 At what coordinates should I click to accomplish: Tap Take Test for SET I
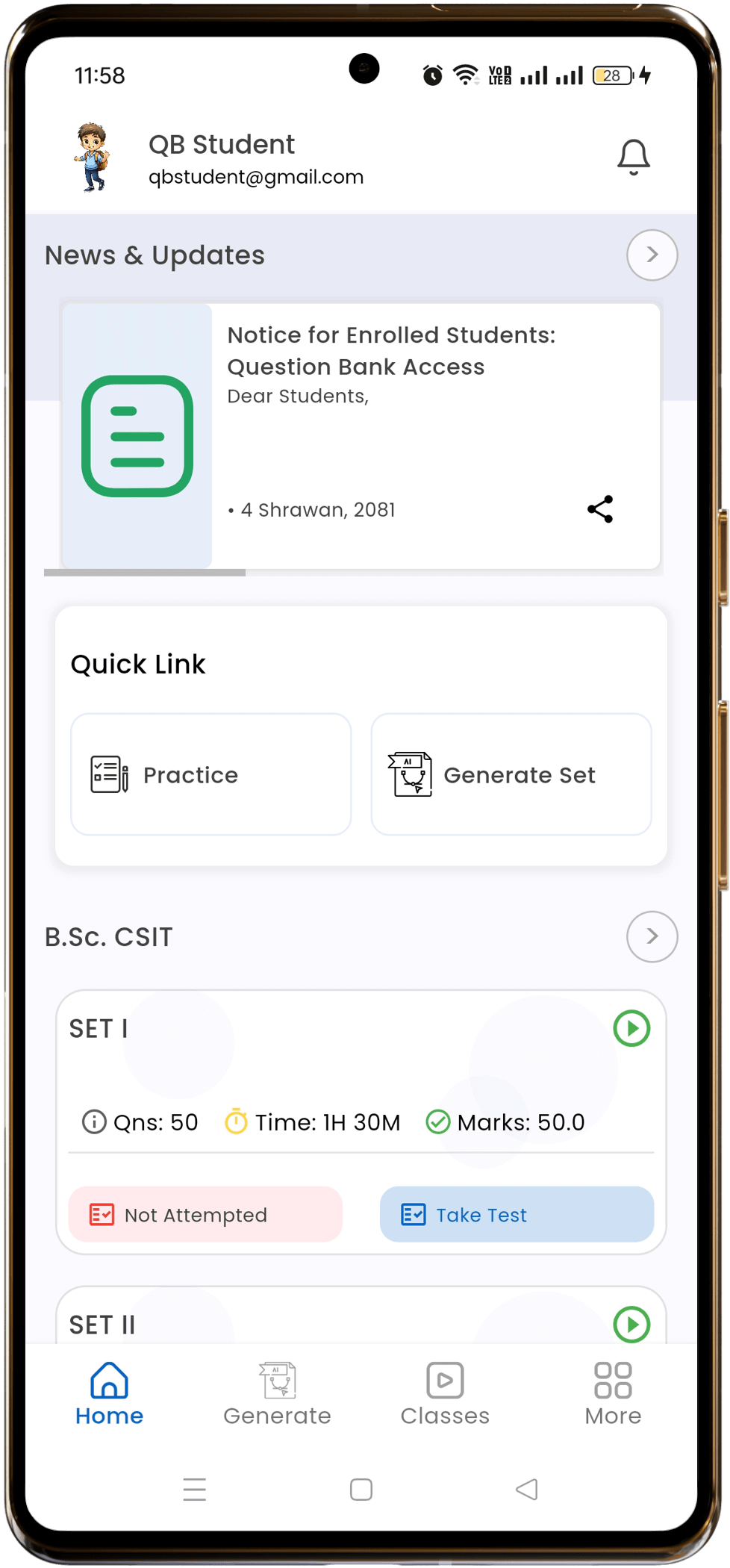pyautogui.click(x=517, y=1215)
